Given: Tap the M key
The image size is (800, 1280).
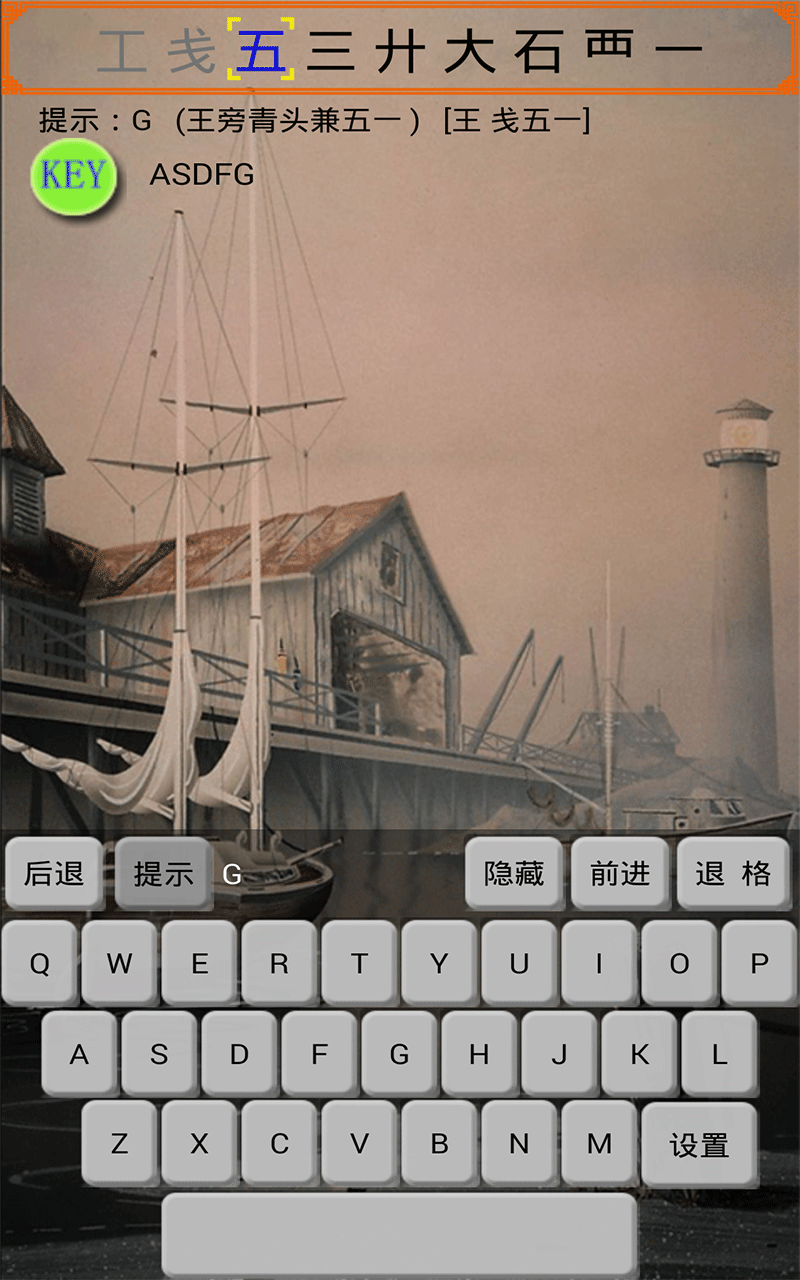Looking at the screenshot, I should (599, 1144).
